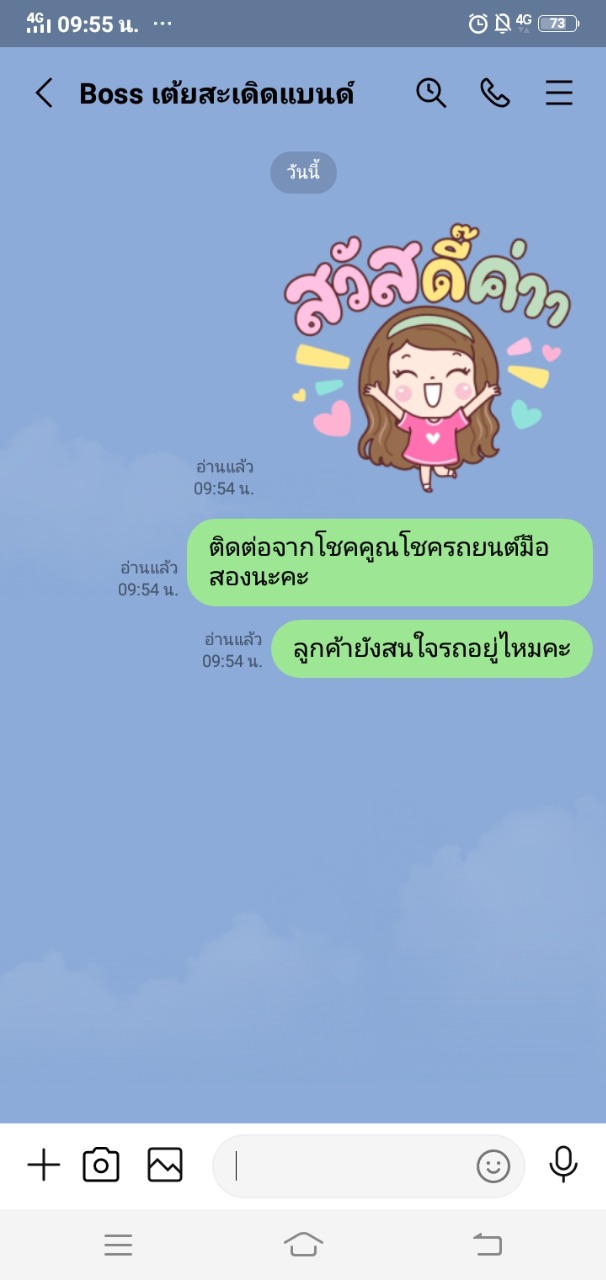Image resolution: width=606 pixels, height=1280 pixels.
Task: Open the chat menu hamburger icon
Action: coord(559,94)
